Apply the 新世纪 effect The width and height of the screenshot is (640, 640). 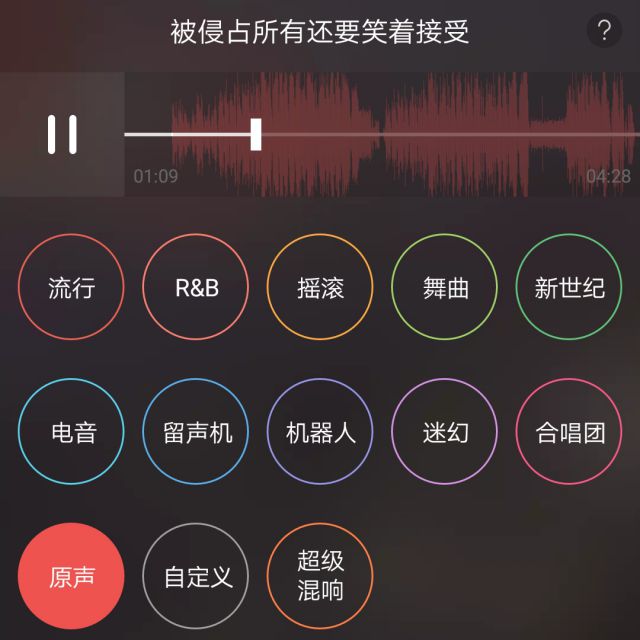(x=569, y=287)
